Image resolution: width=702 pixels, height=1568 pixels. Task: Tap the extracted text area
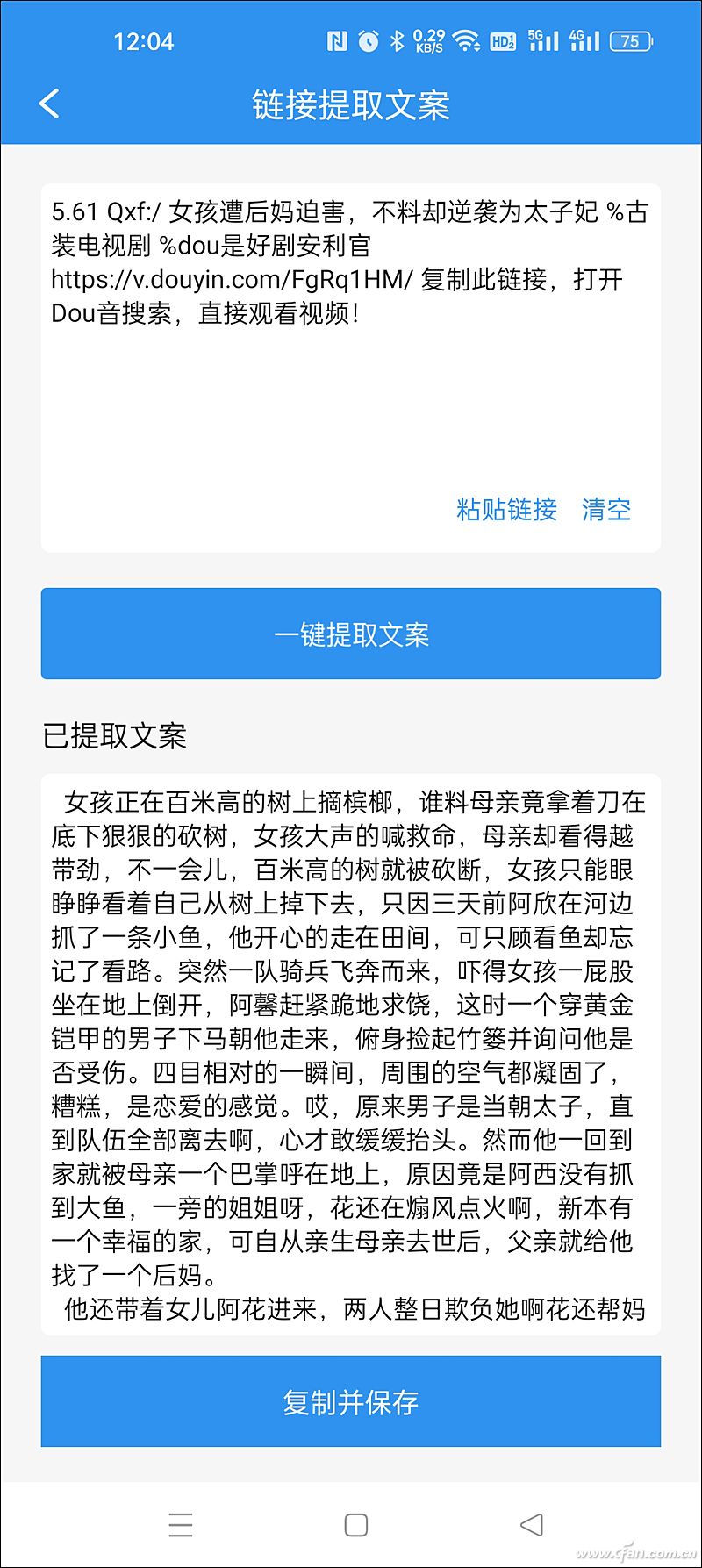tap(349, 1053)
